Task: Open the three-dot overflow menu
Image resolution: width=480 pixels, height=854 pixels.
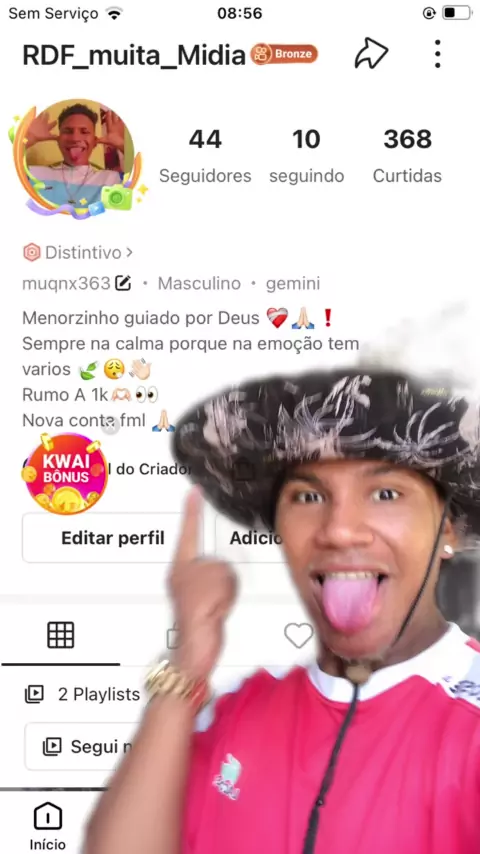Action: point(437,54)
